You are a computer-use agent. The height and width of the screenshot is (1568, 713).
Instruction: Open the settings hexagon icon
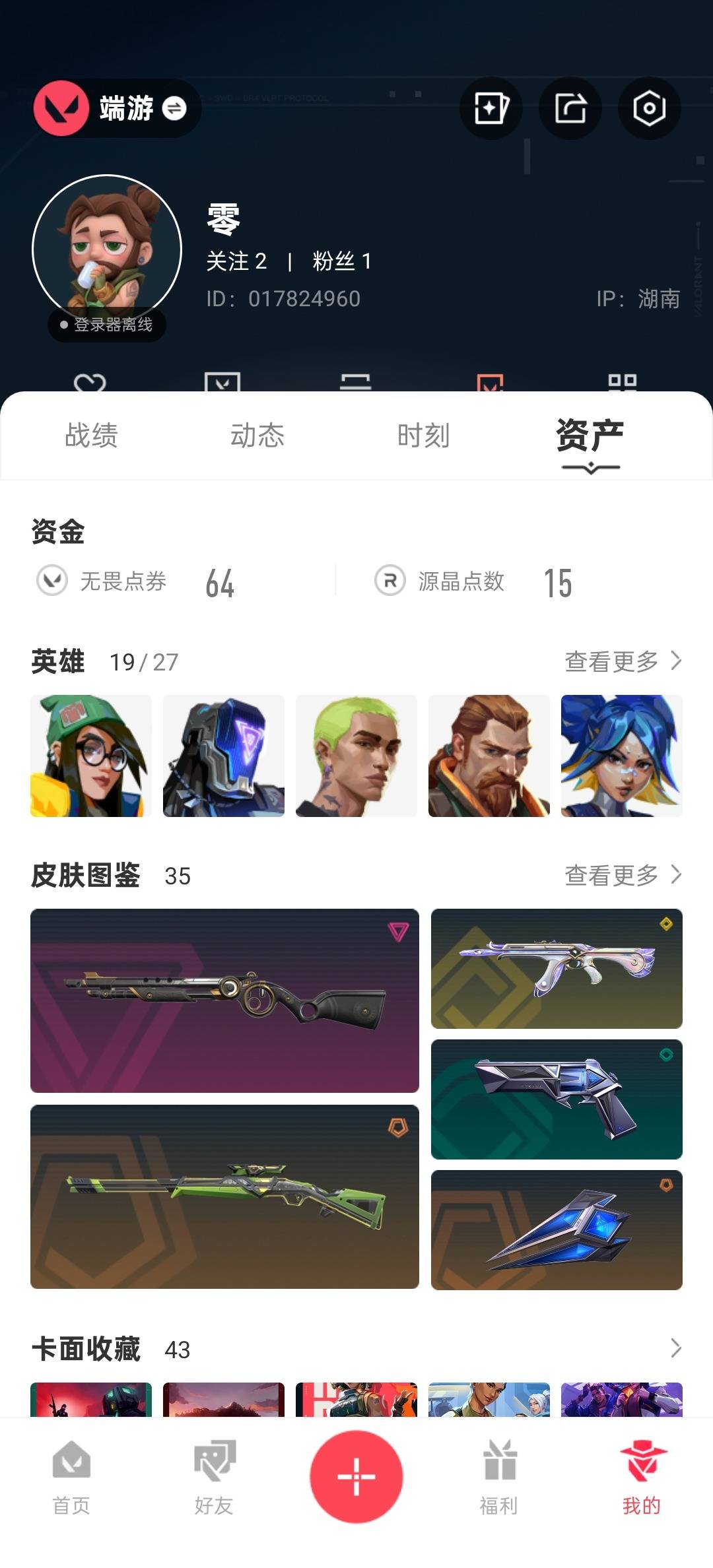(649, 108)
